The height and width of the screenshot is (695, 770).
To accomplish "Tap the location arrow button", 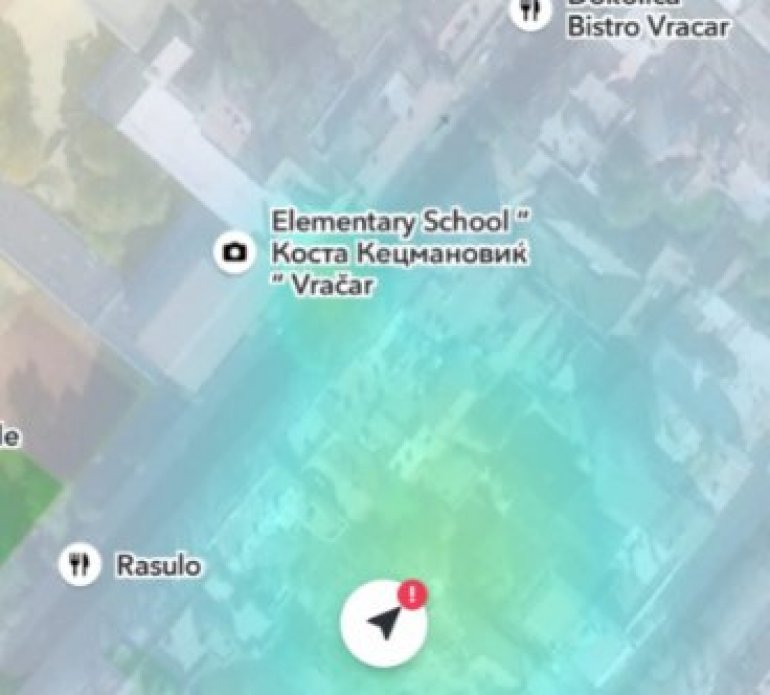I will [383, 624].
